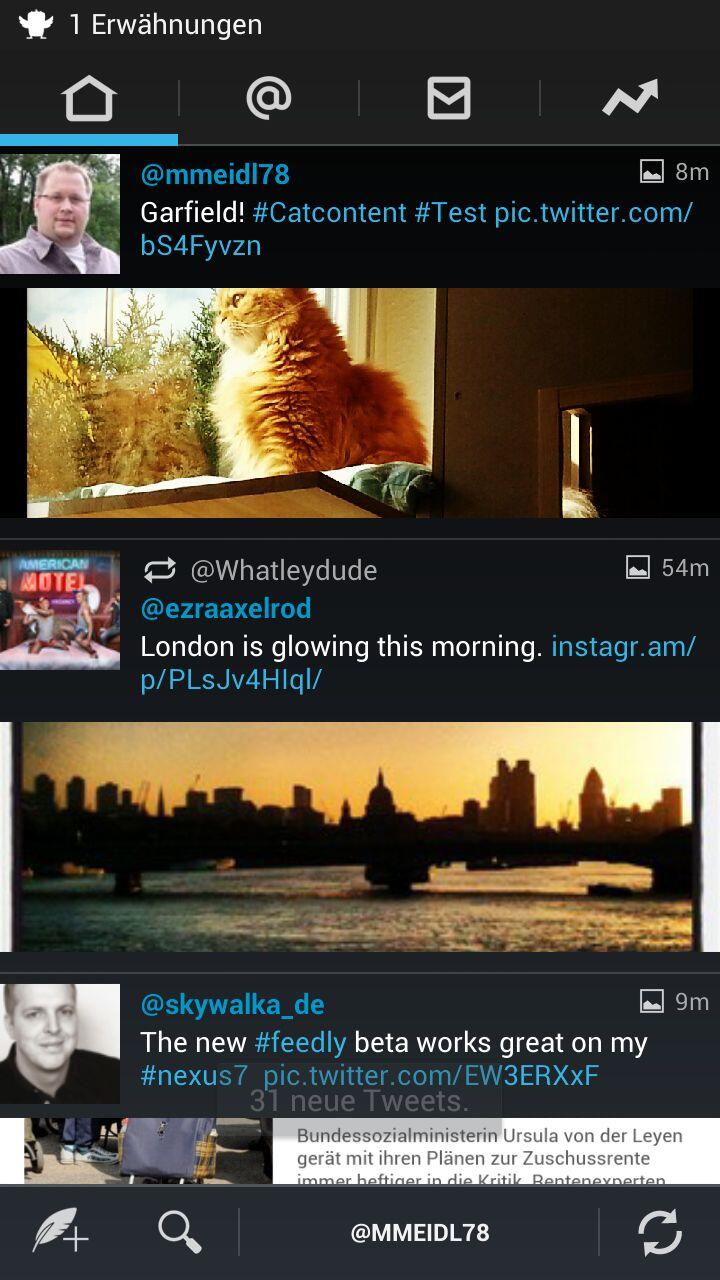Refresh the timeline
The width and height of the screenshot is (720, 1280).
[660, 1232]
